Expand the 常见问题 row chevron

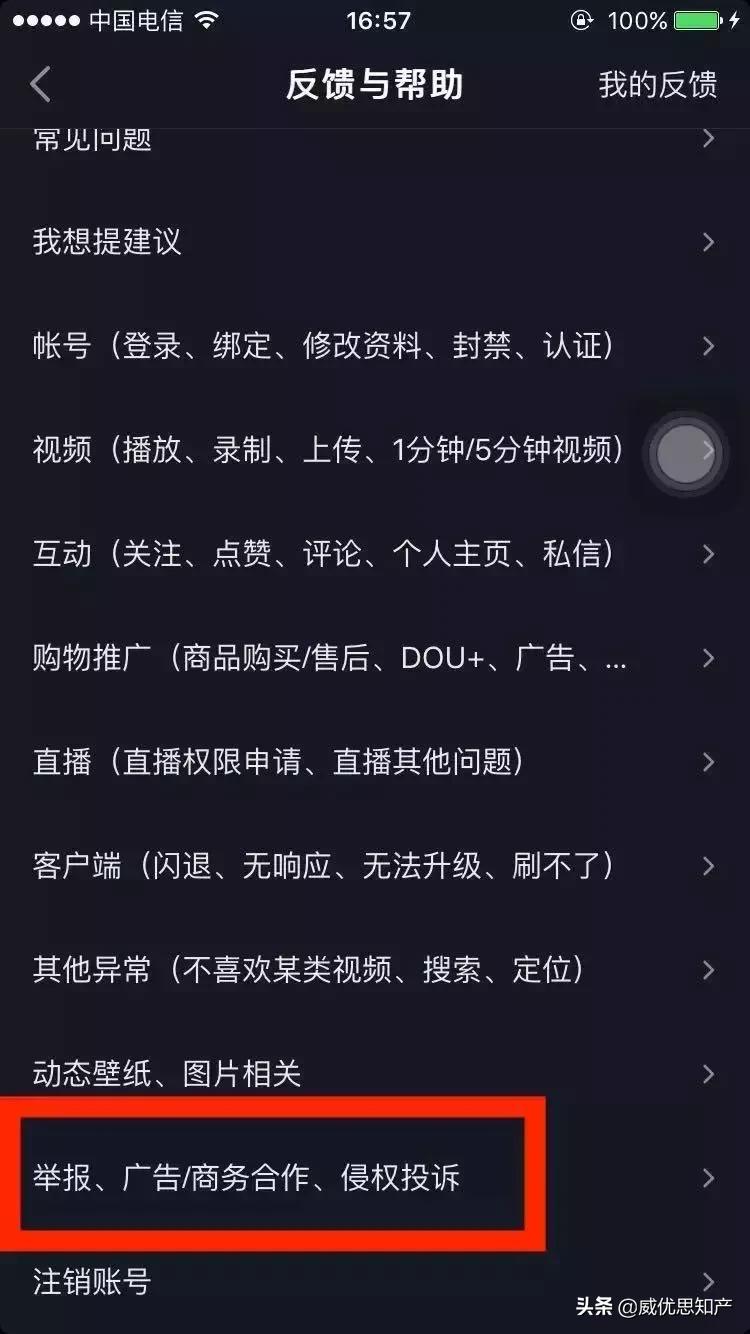tap(708, 138)
